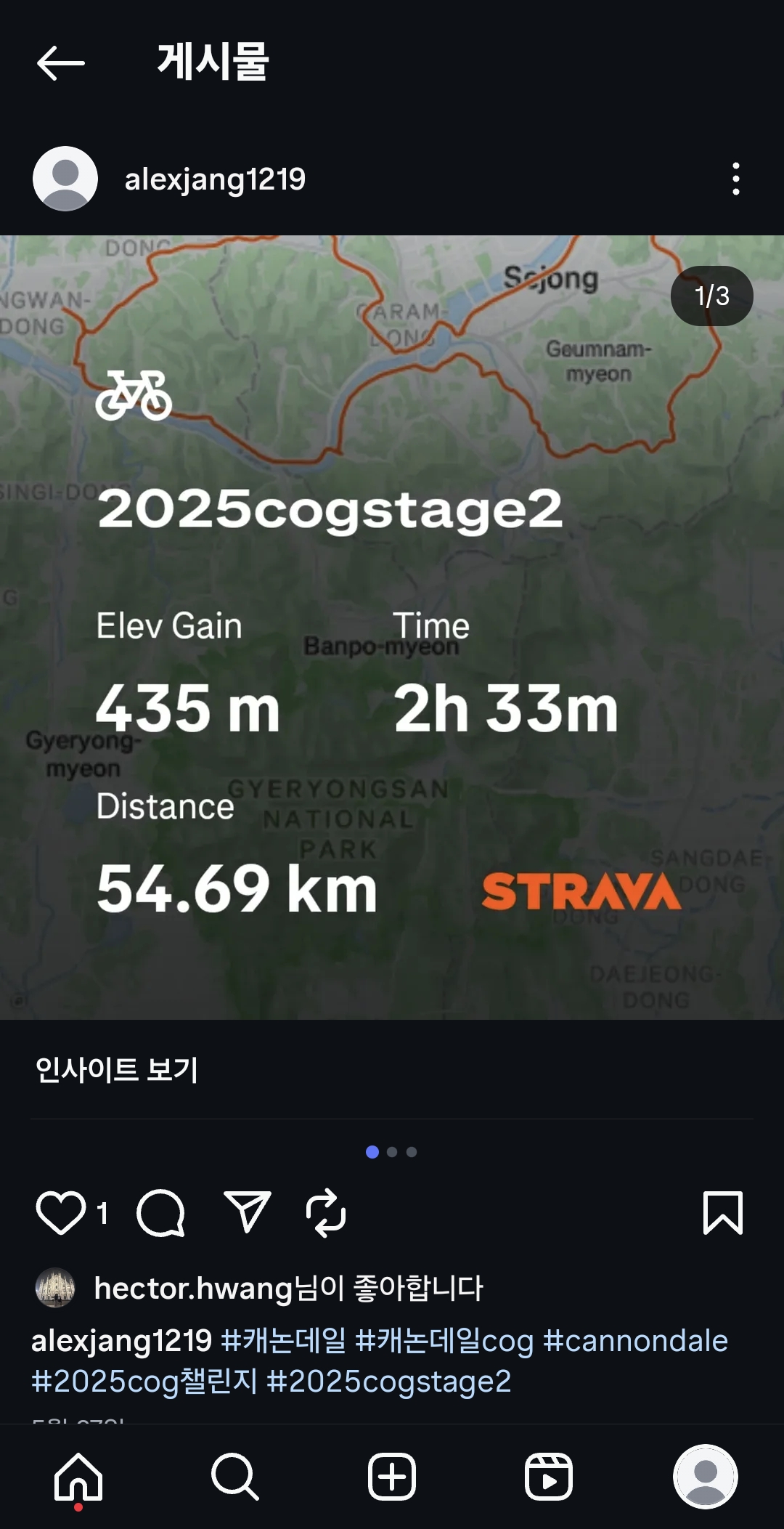This screenshot has width=784, height=1529.
Task: Switch to the Reels tab
Action: click(x=549, y=1477)
